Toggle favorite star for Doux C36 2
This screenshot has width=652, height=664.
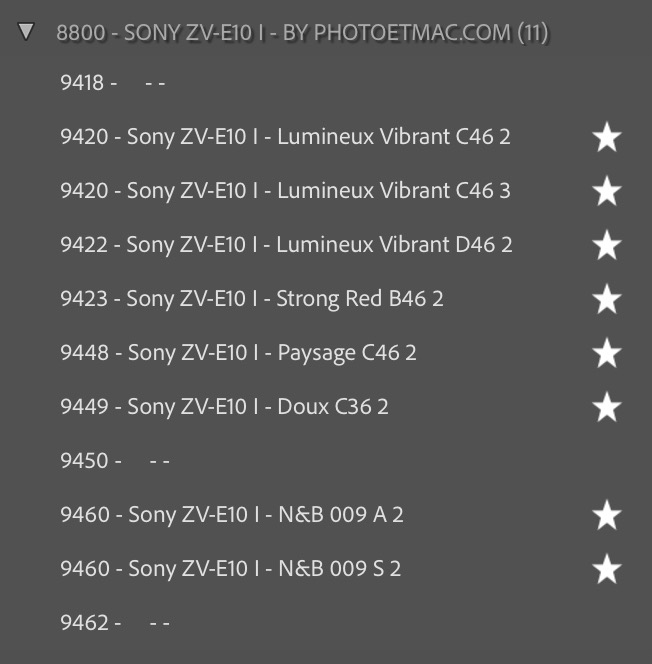[x=607, y=407]
